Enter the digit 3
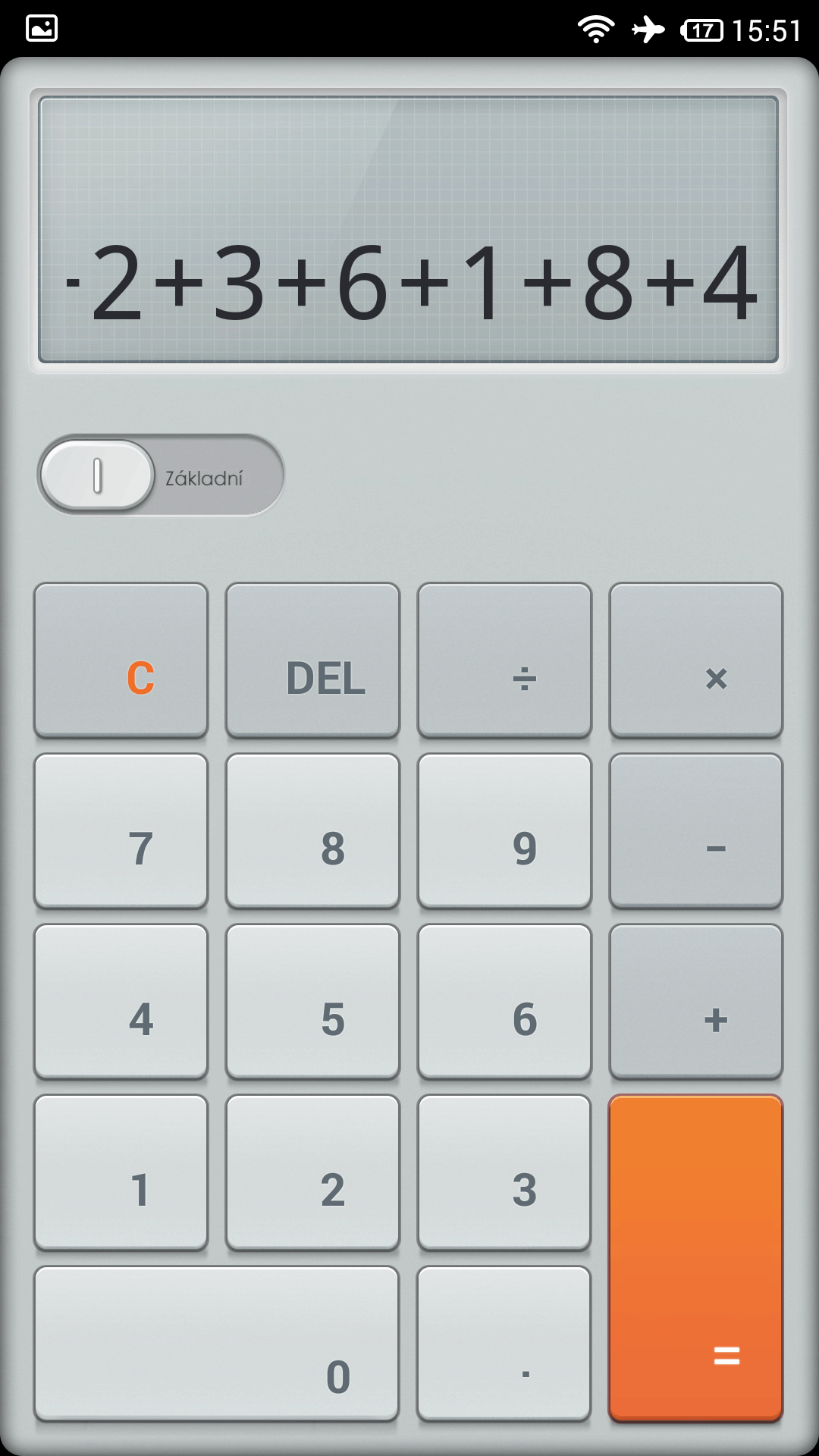819x1456 pixels. pos(504,1172)
